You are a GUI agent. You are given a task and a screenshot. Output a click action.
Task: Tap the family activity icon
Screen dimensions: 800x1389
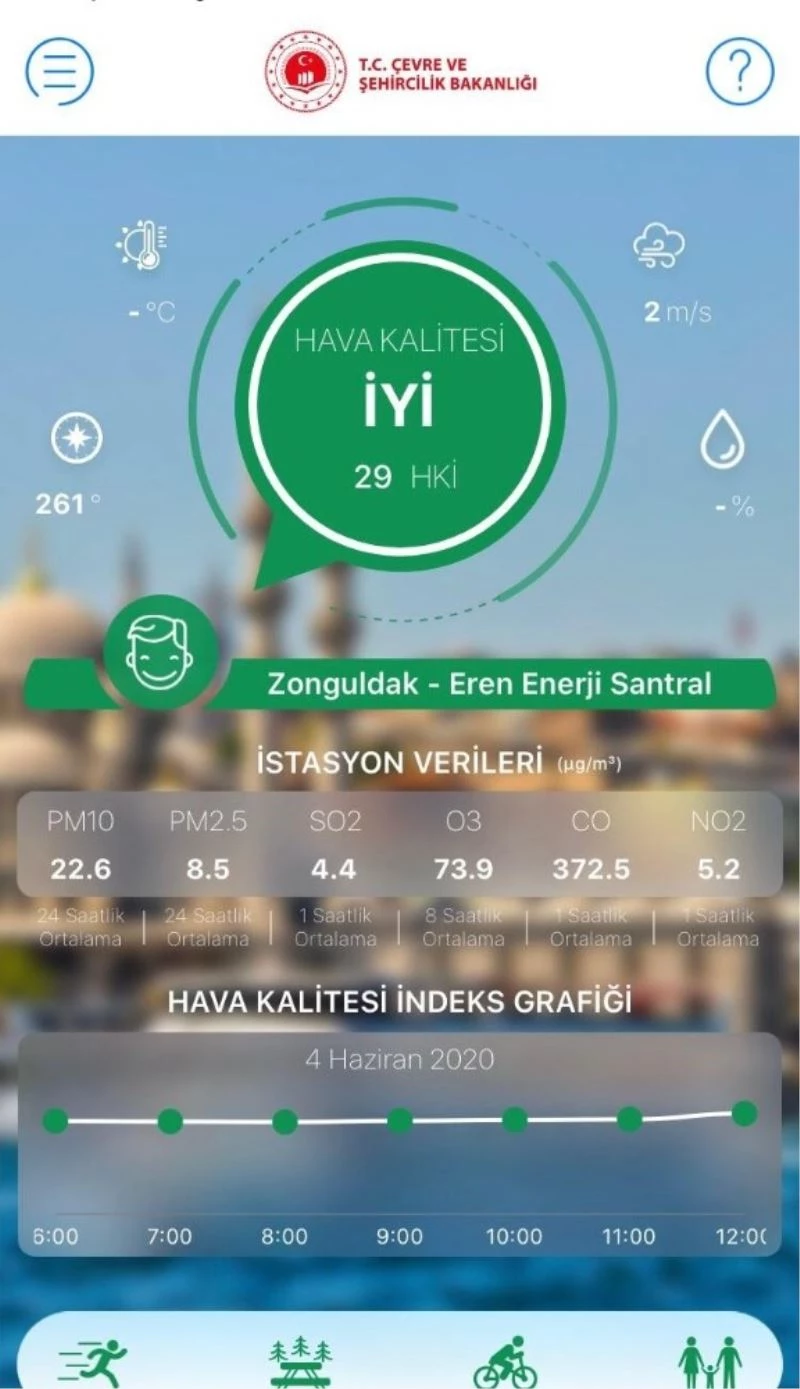(x=710, y=1362)
